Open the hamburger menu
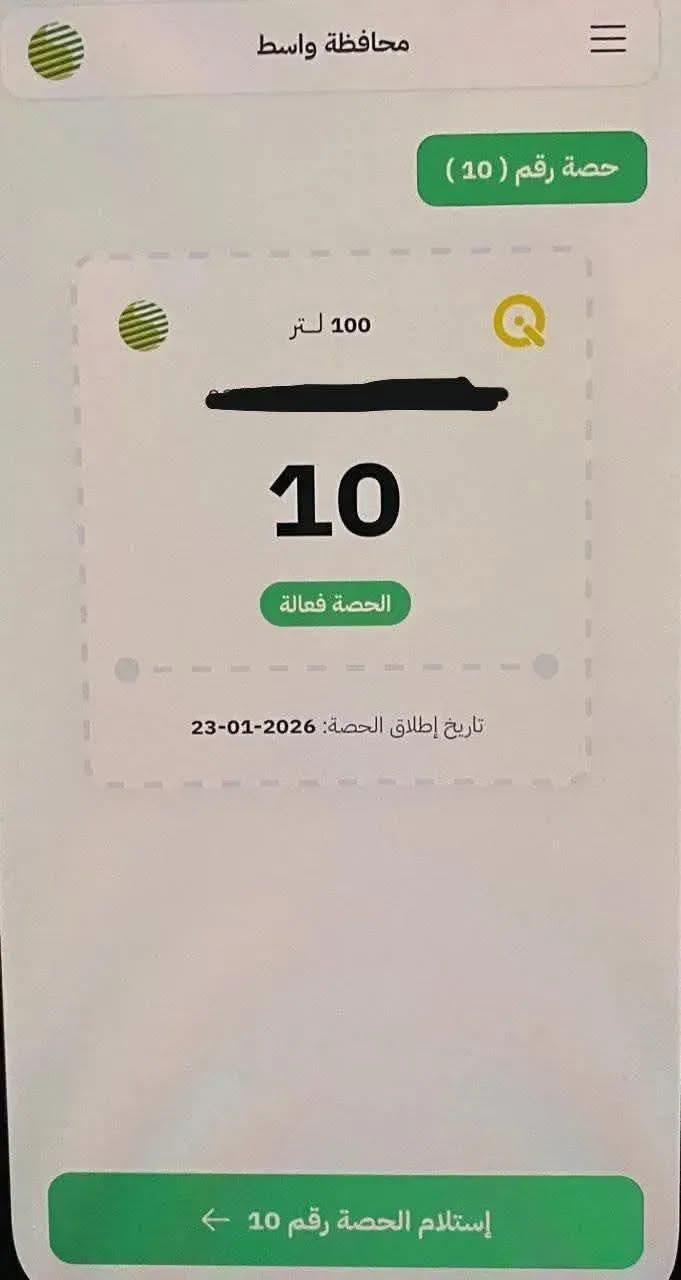The image size is (681, 1280). (607, 39)
